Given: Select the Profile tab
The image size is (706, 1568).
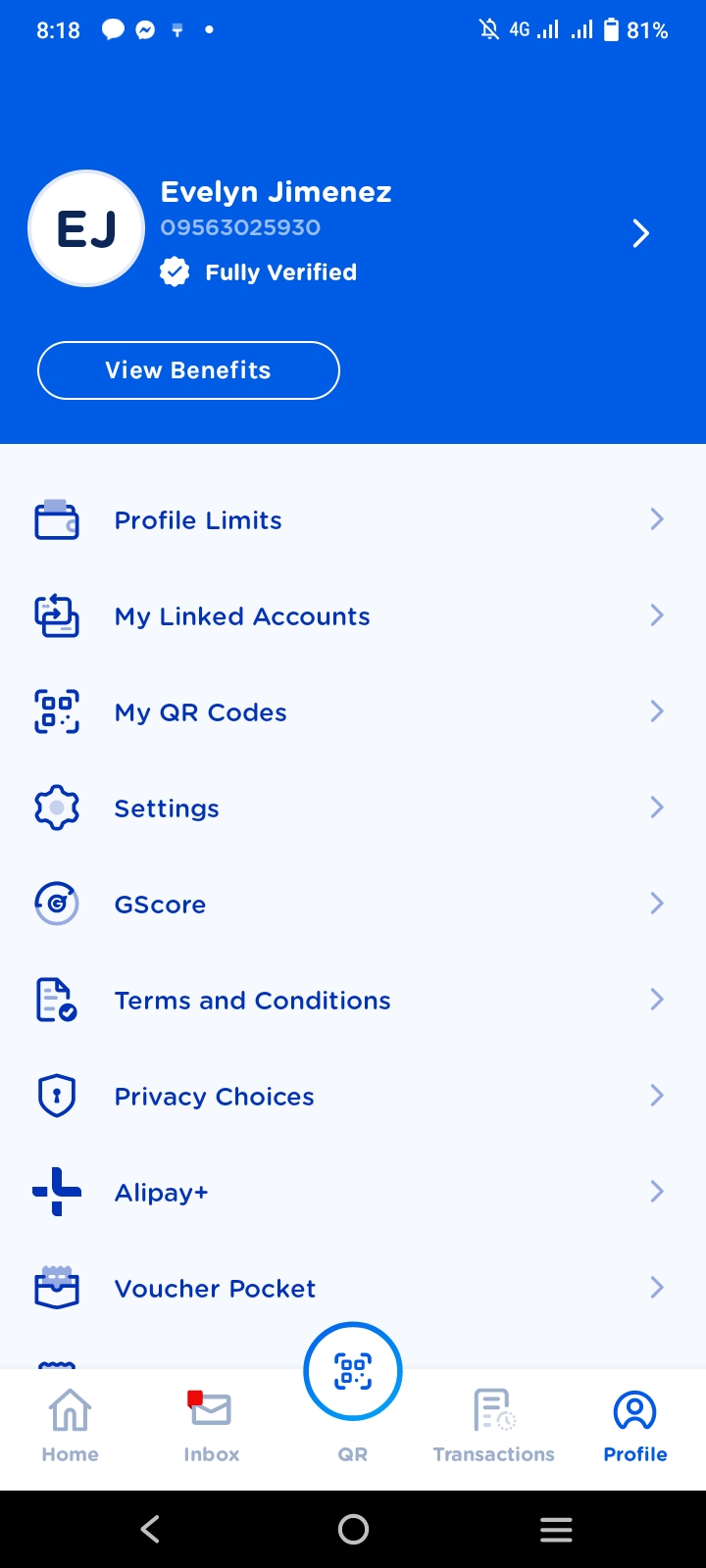Looking at the screenshot, I should coord(634,1426).
